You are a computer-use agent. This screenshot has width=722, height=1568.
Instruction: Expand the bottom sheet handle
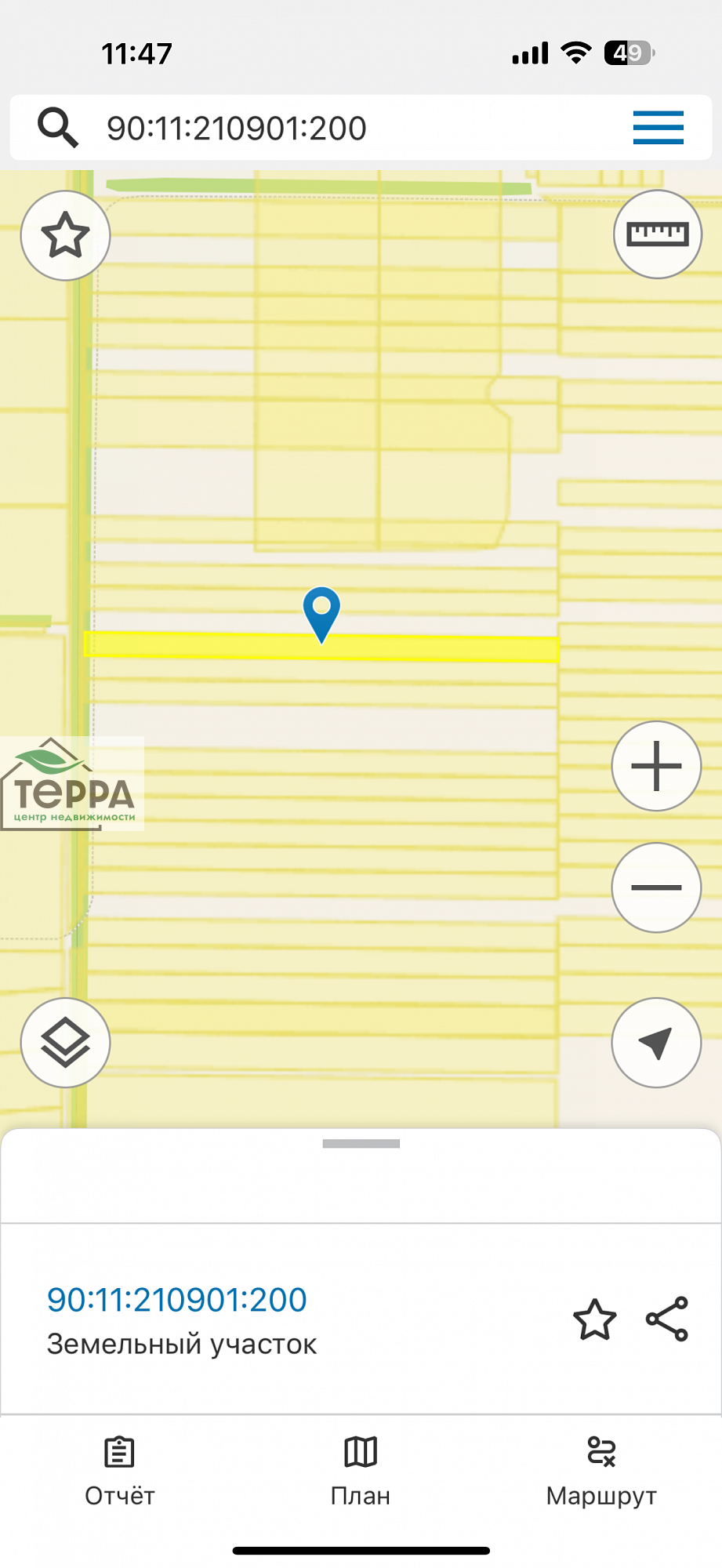[x=361, y=1144]
